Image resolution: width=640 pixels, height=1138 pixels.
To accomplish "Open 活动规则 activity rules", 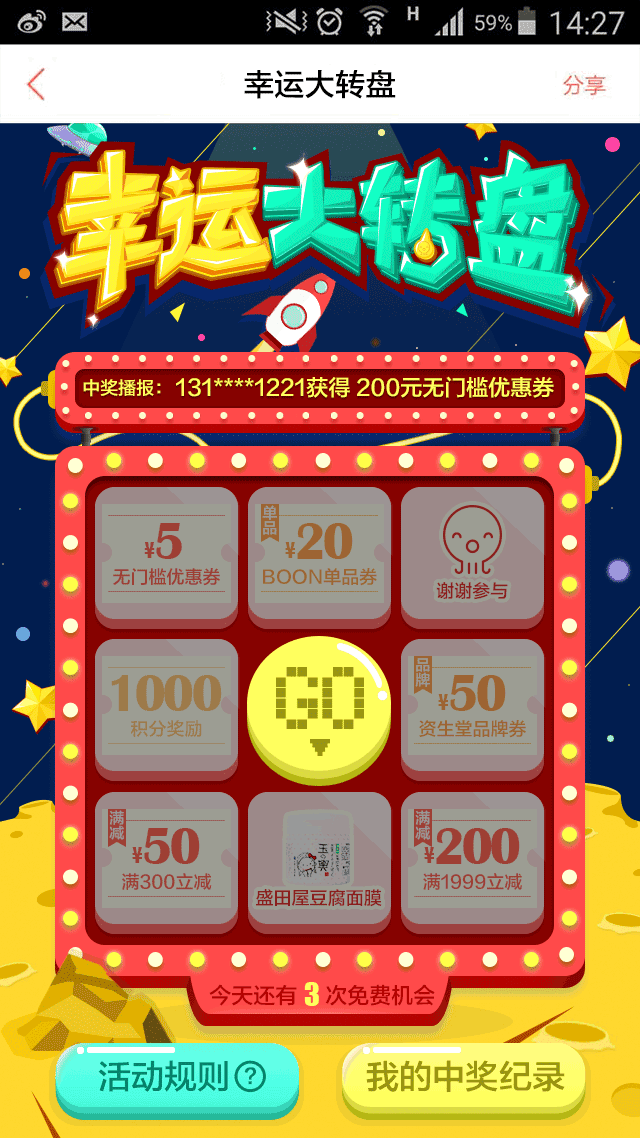I will click(x=178, y=1077).
